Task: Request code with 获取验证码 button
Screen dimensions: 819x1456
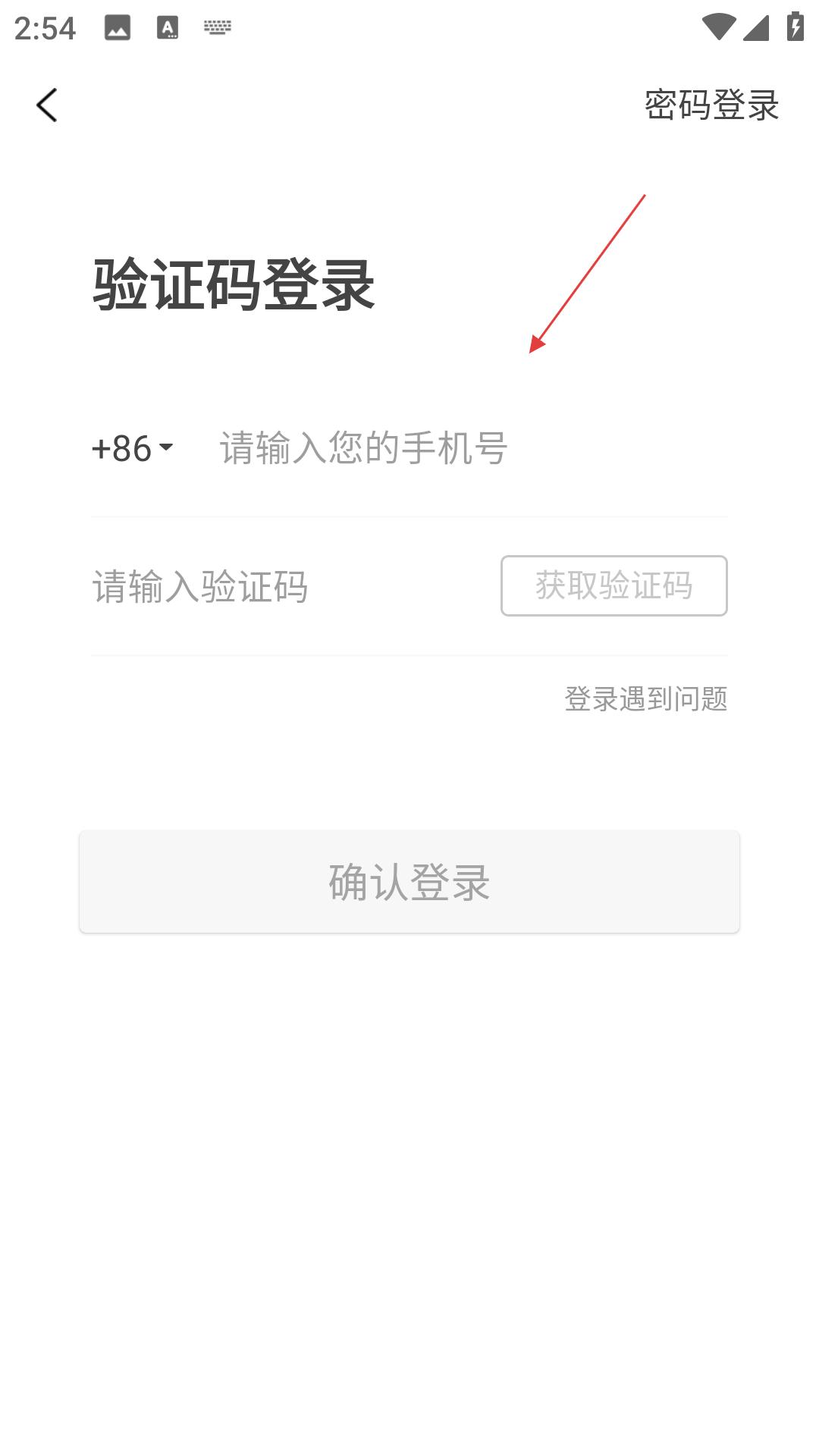Action: click(614, 585)
